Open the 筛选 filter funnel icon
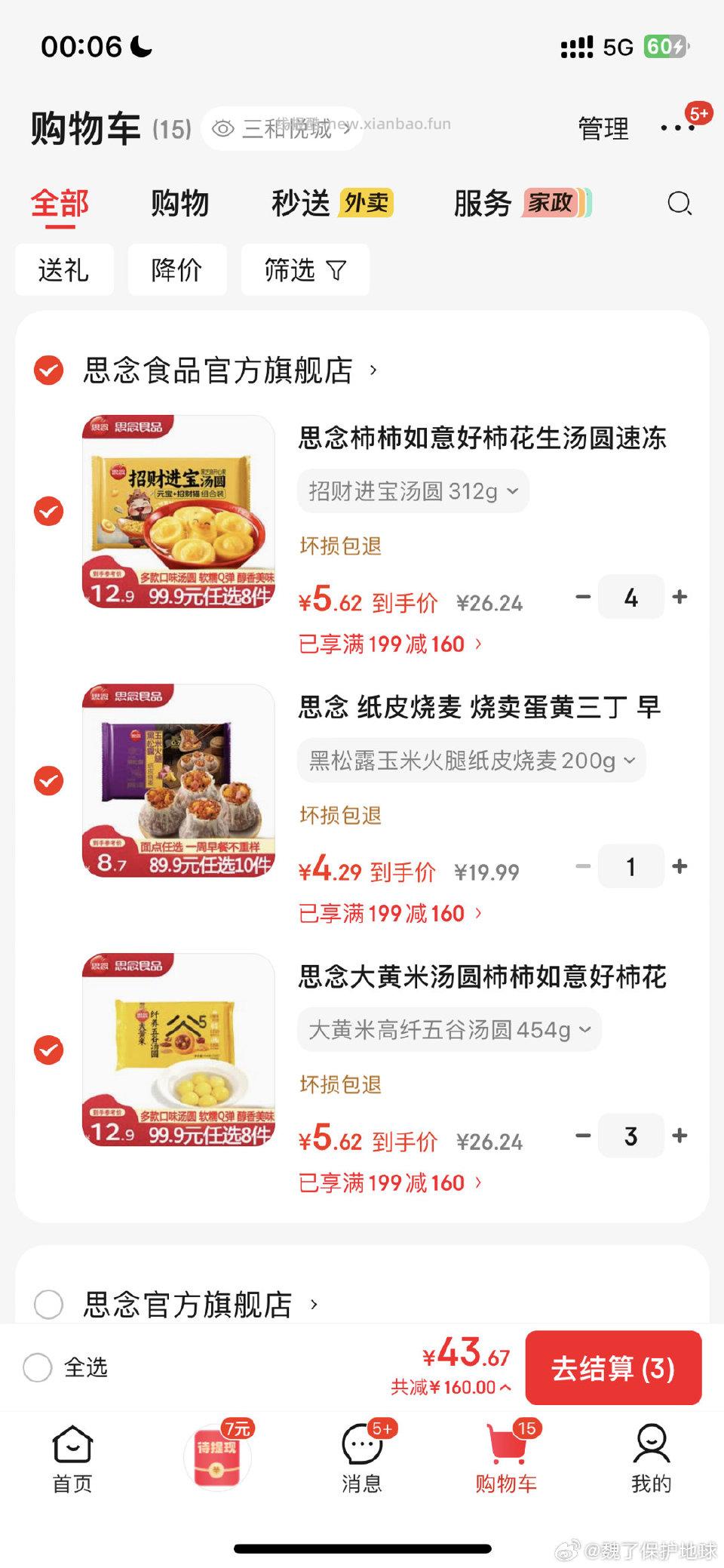The image size is (724, 1568). tap(305, 270)
